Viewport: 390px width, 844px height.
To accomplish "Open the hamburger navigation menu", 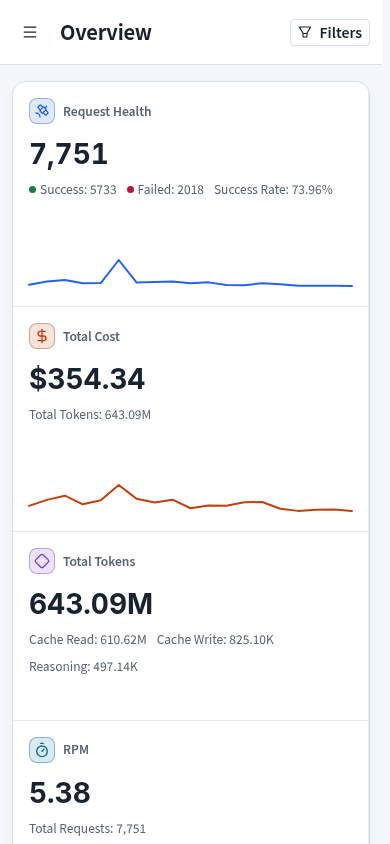I will [x=30, y=32].
